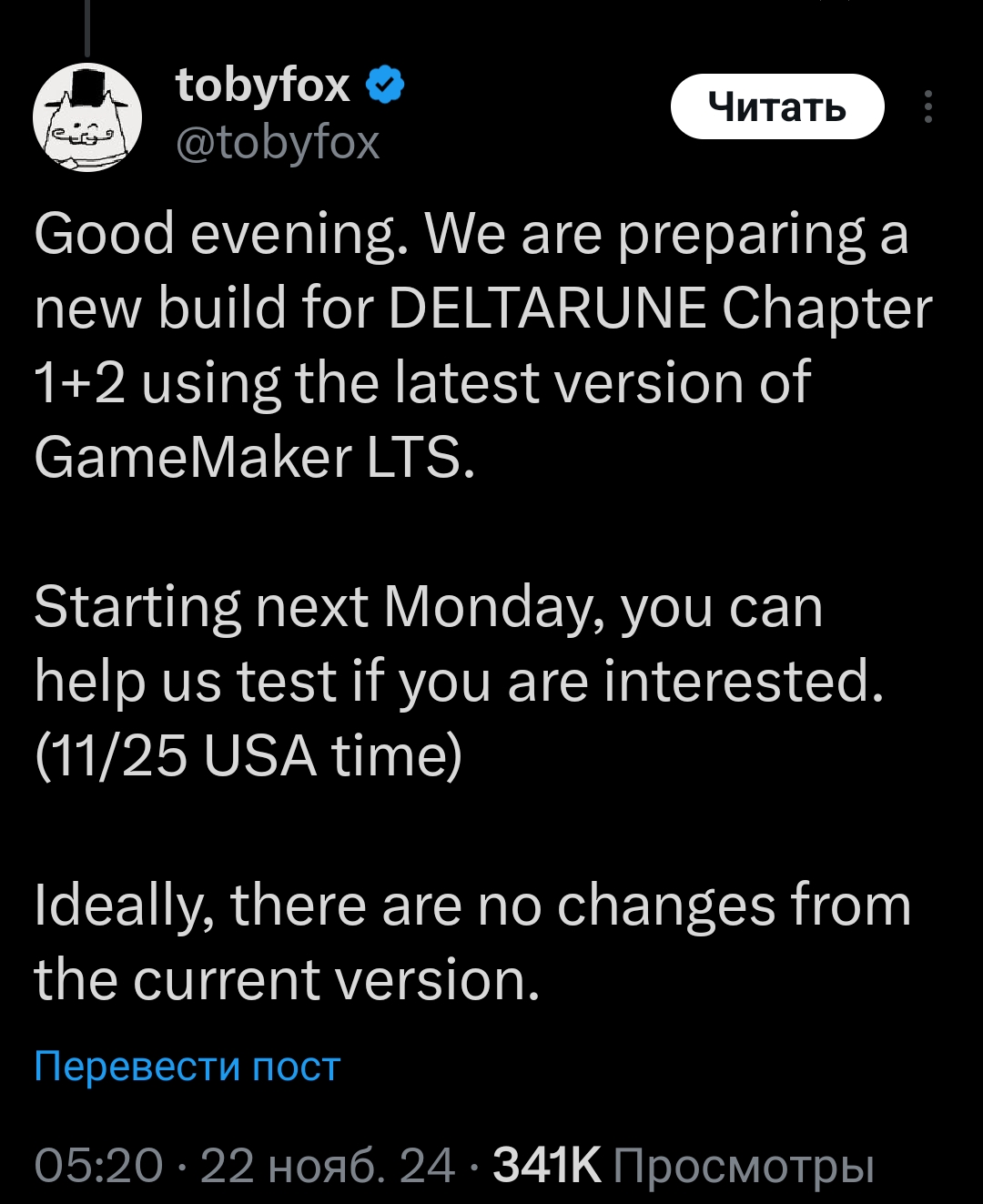Open the post's three-dot overflow menu
This screenshot has height=1204, width=983.
tap(927, 107)
